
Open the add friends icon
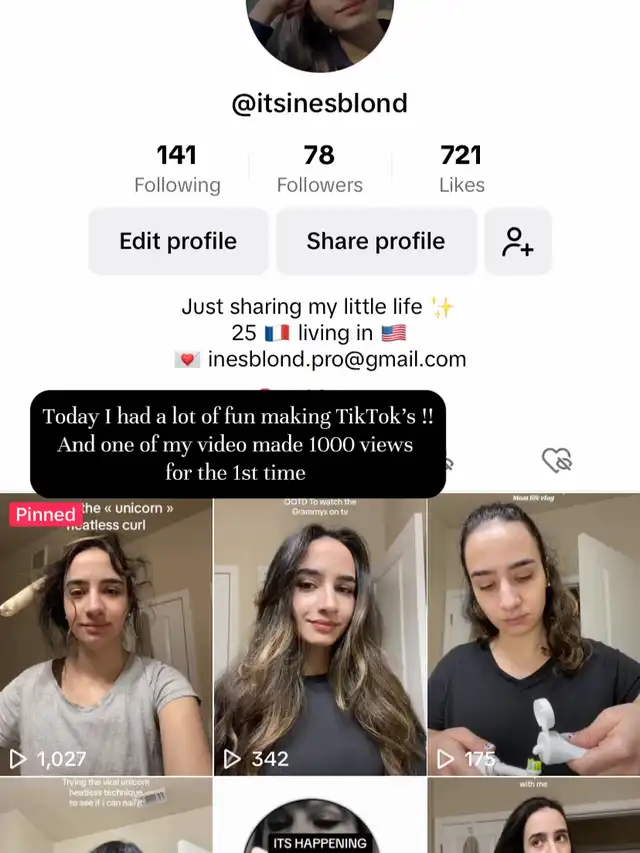517,241
